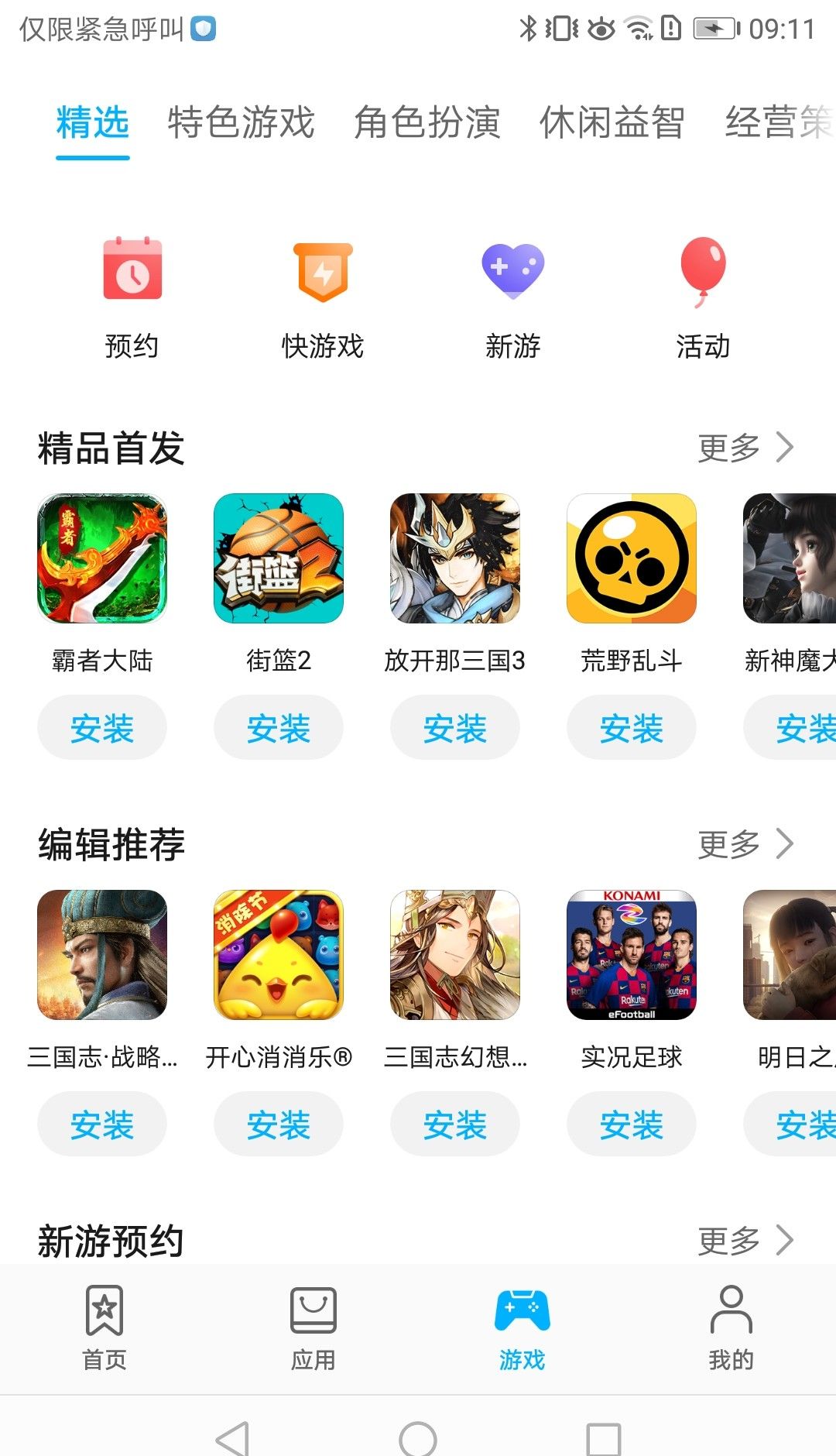View more in 精品首发 section
Screen dimensions: 836x1456
(x=745, y=448)
